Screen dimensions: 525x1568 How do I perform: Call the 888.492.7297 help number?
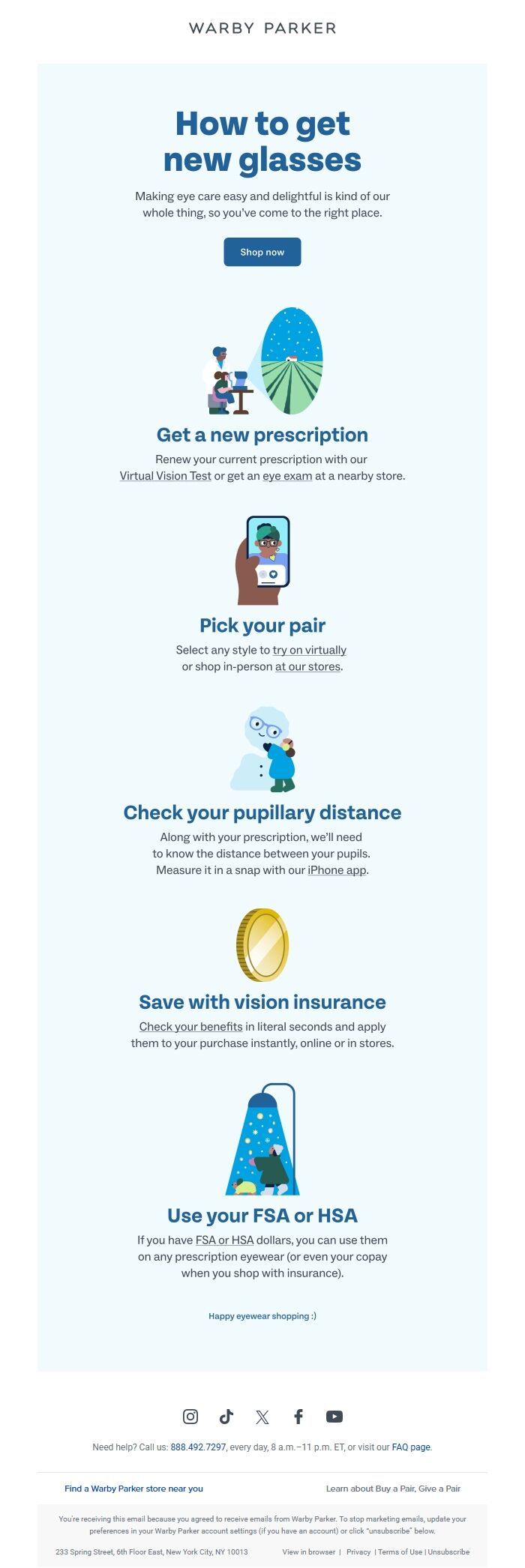click(x=198, y=1447)
